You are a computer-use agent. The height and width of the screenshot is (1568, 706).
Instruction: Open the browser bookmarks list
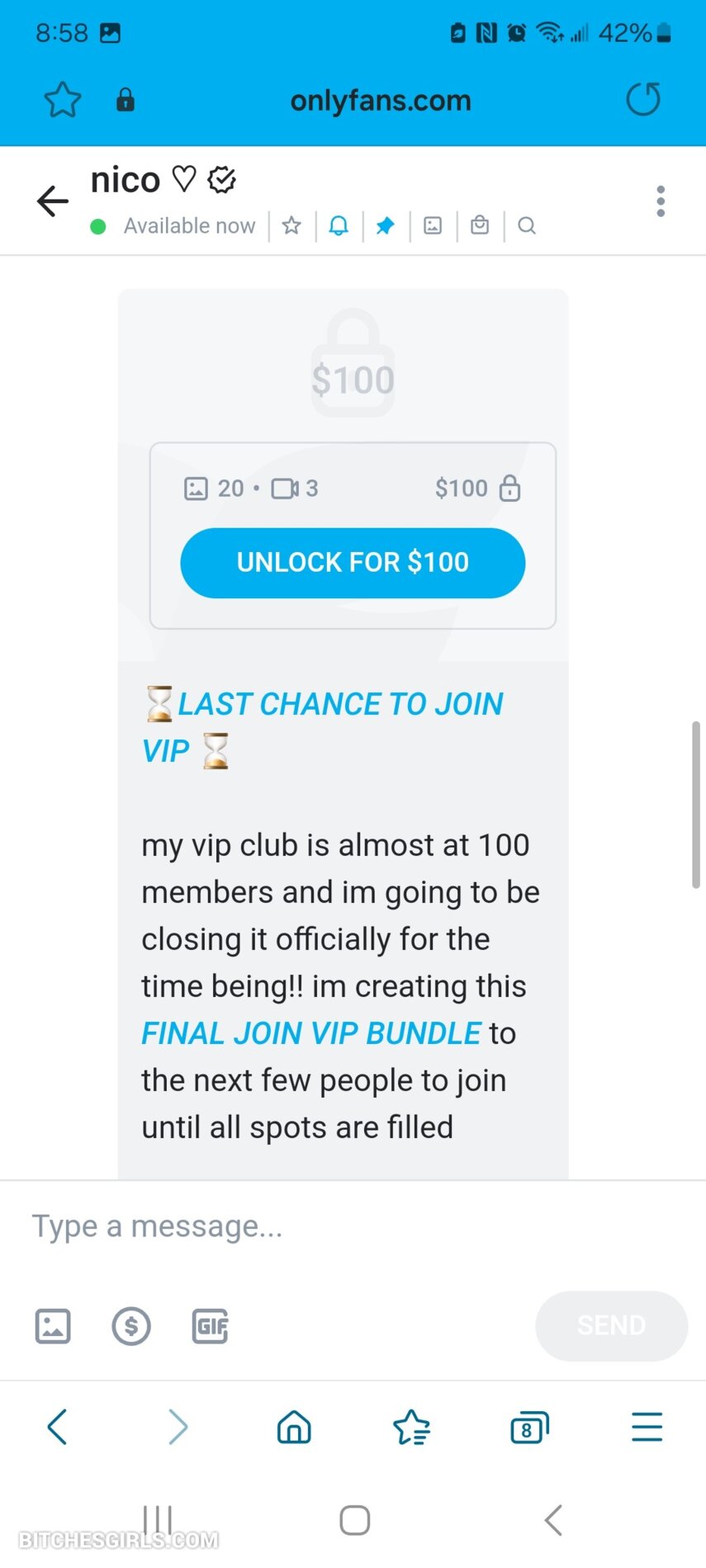tap(411, 1427)
